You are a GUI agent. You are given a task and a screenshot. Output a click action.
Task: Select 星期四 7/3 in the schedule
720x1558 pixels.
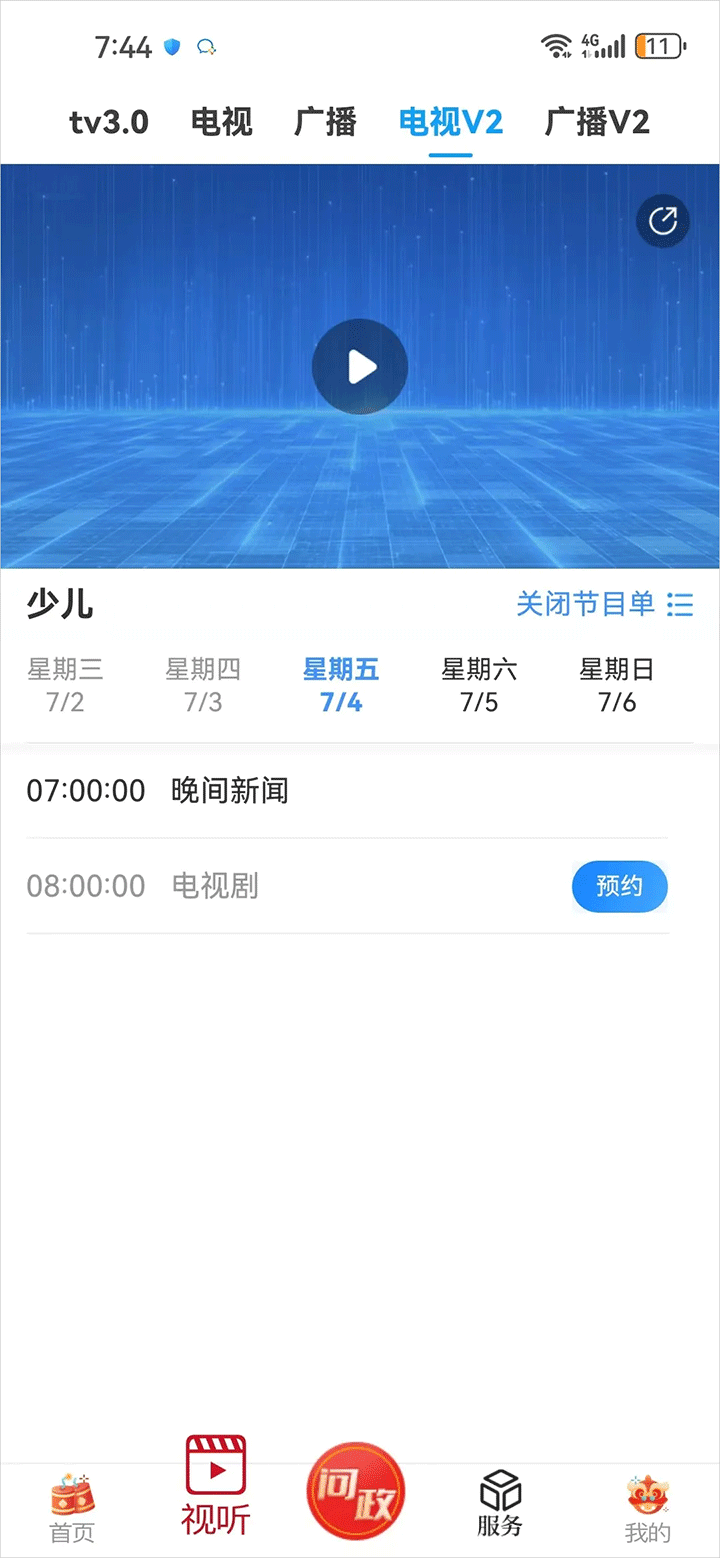click(x=203, y=685)
